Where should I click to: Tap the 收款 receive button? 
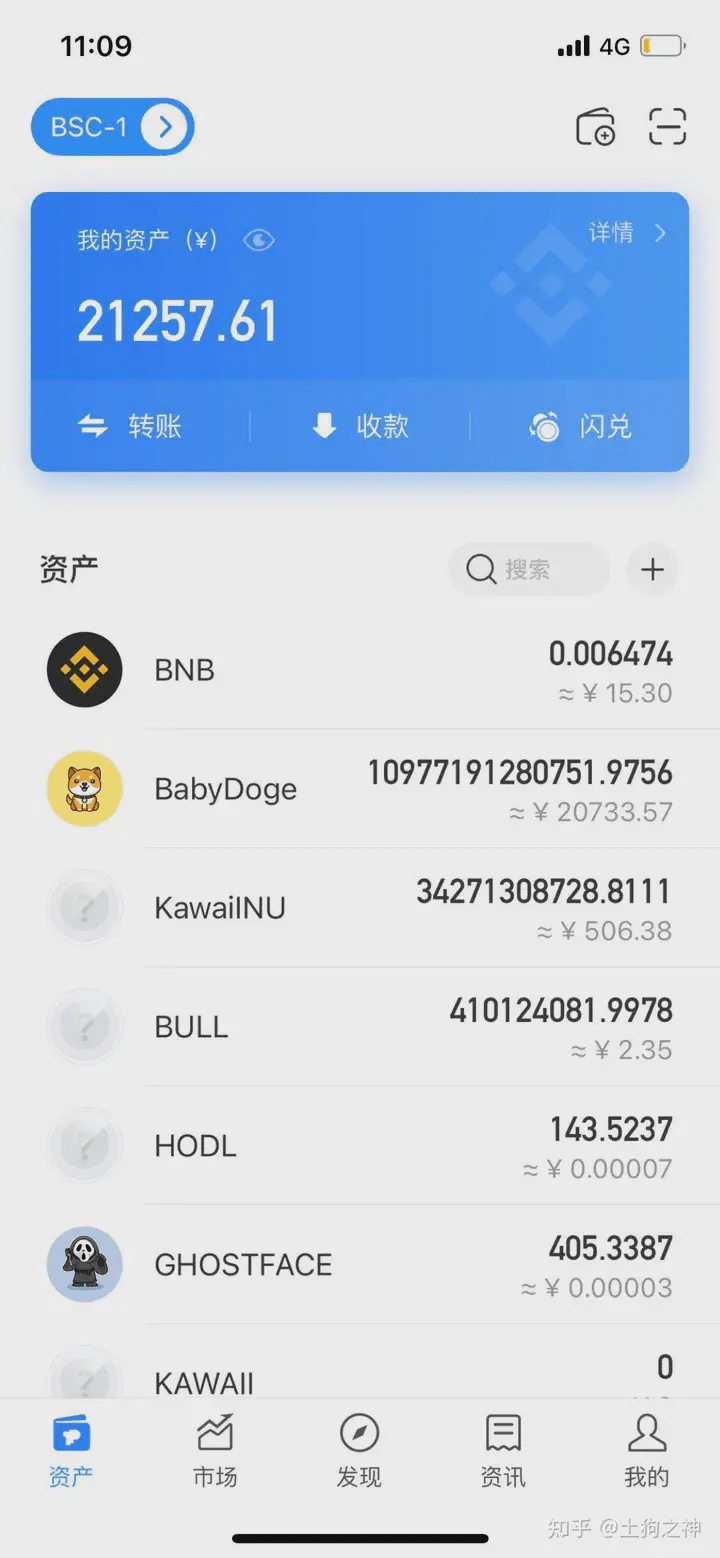tap(360, 426)
